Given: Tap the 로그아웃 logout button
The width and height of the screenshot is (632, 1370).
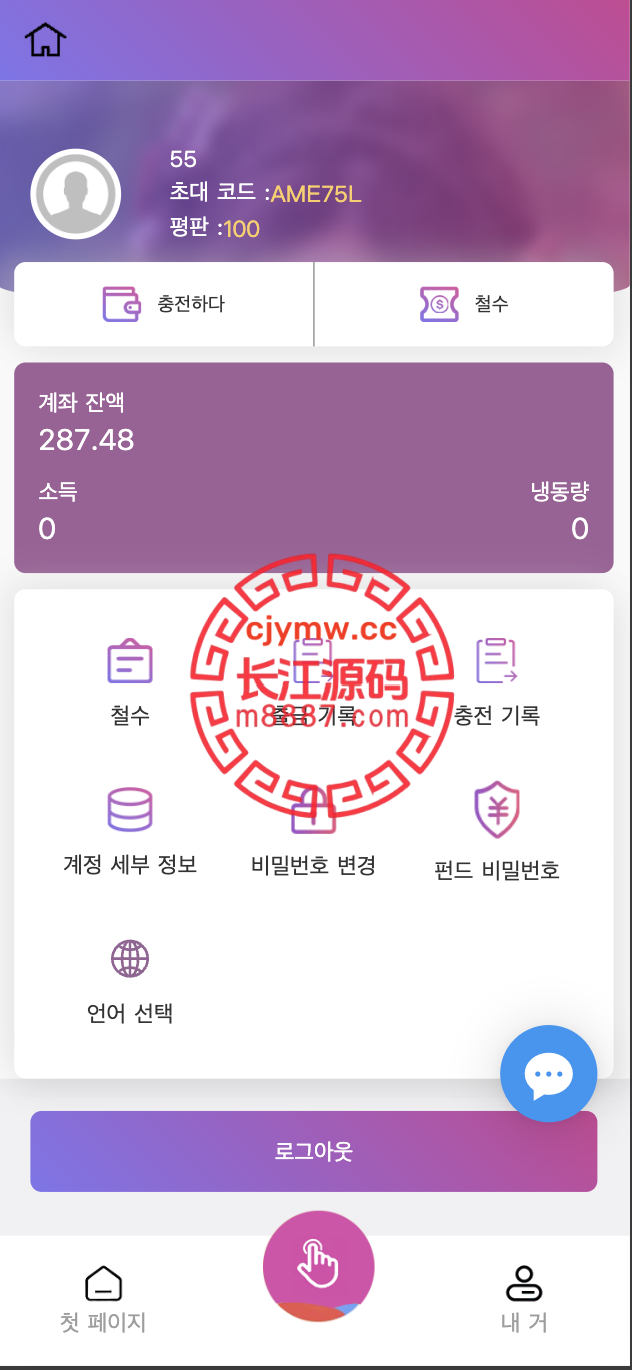Looking at the screenshot, I should pyautogui.click(x=314, y=1151).
